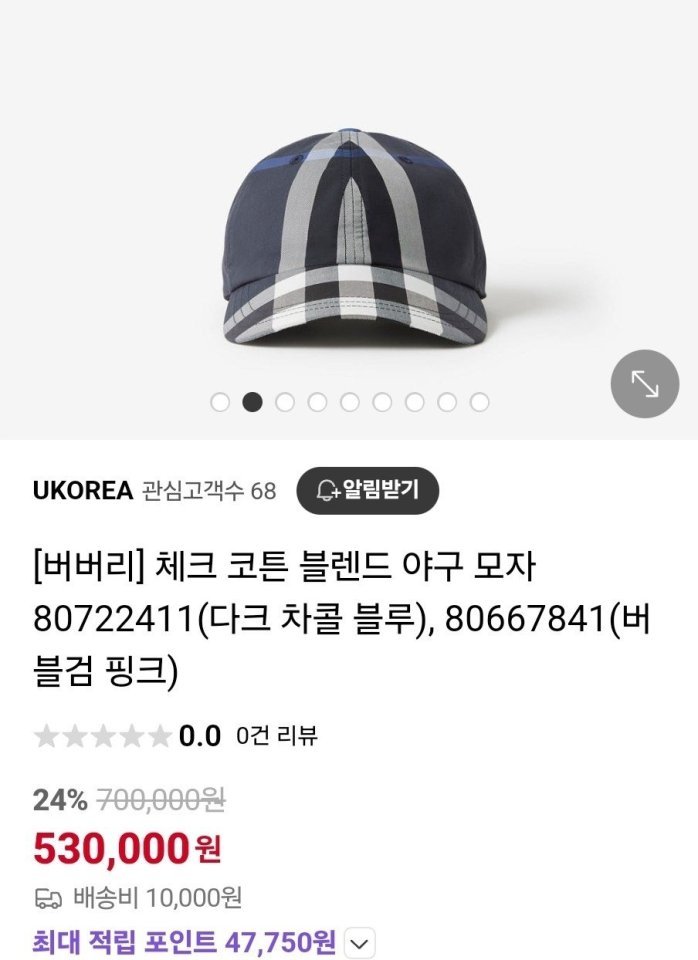The height and width of the screenshot is (960, 698).
Task: Expand the product image to fullscreen
Action: click(645, 383)
